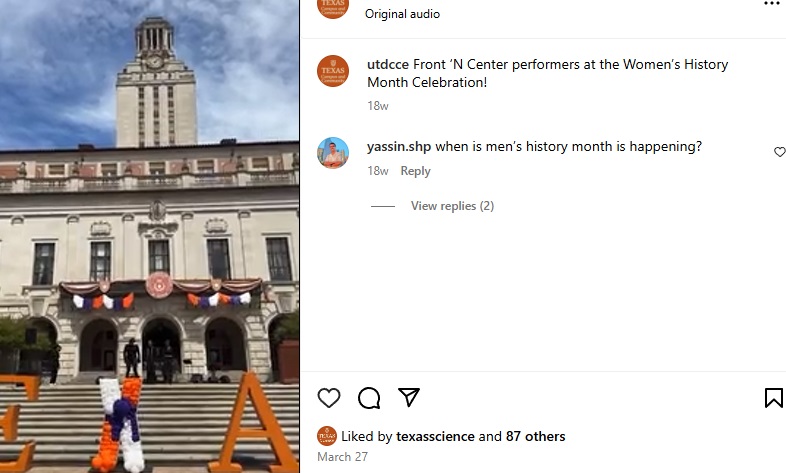Screen dimensions: 786x473
Task: Save the post with the bookmark icon
Action: tap(773, 398)
